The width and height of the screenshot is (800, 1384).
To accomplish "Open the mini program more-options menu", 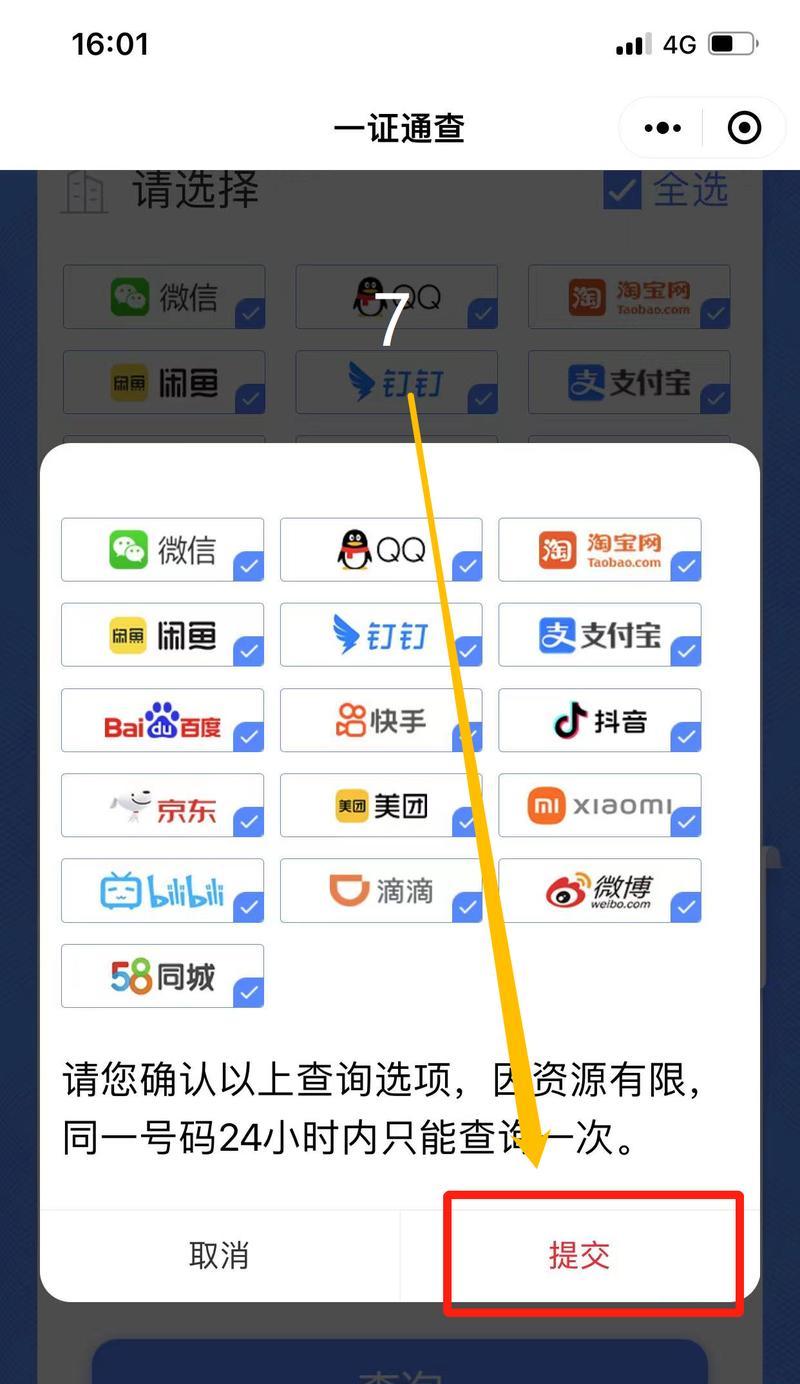I will 662,128.
